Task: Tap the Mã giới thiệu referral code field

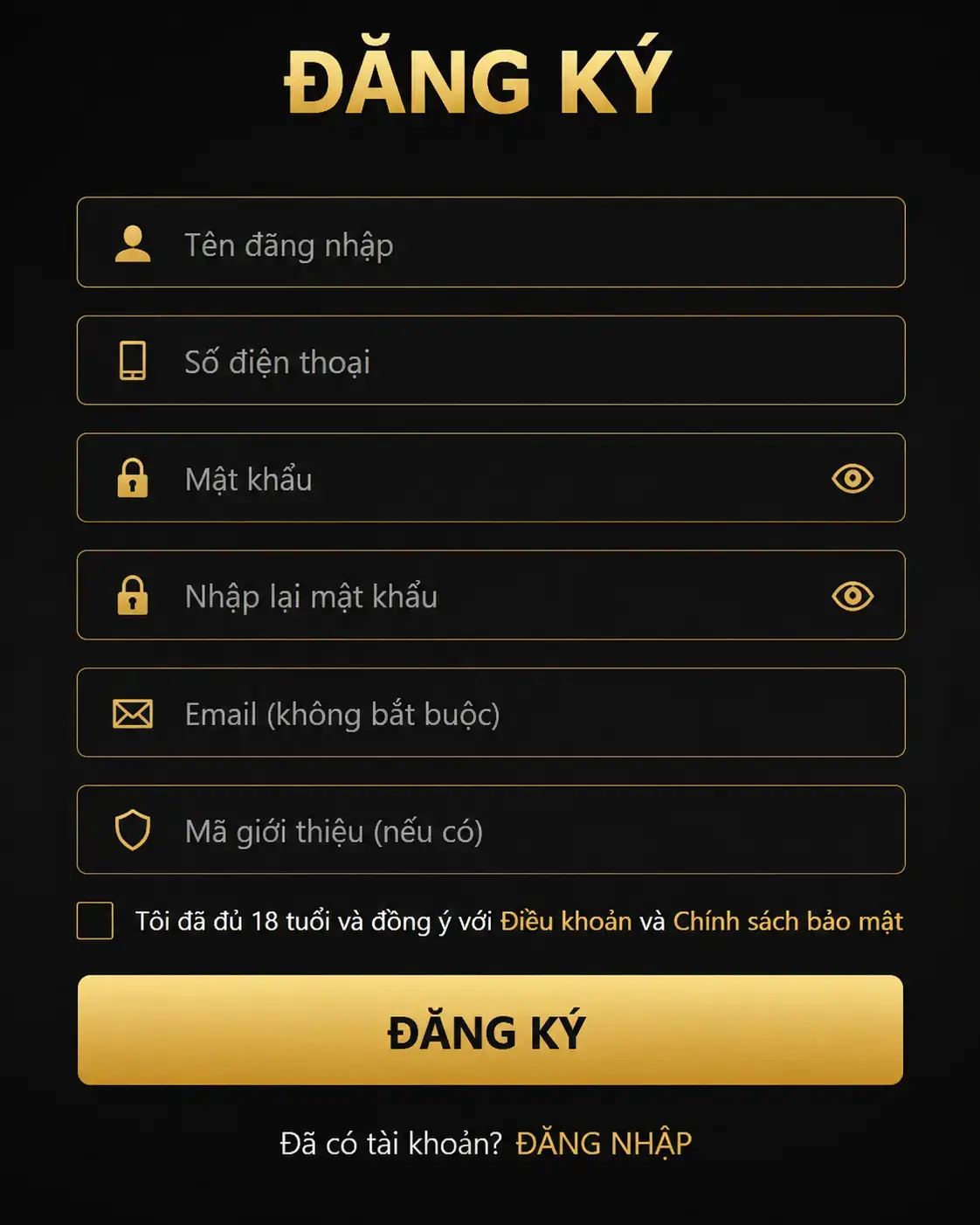Action: 491,829
